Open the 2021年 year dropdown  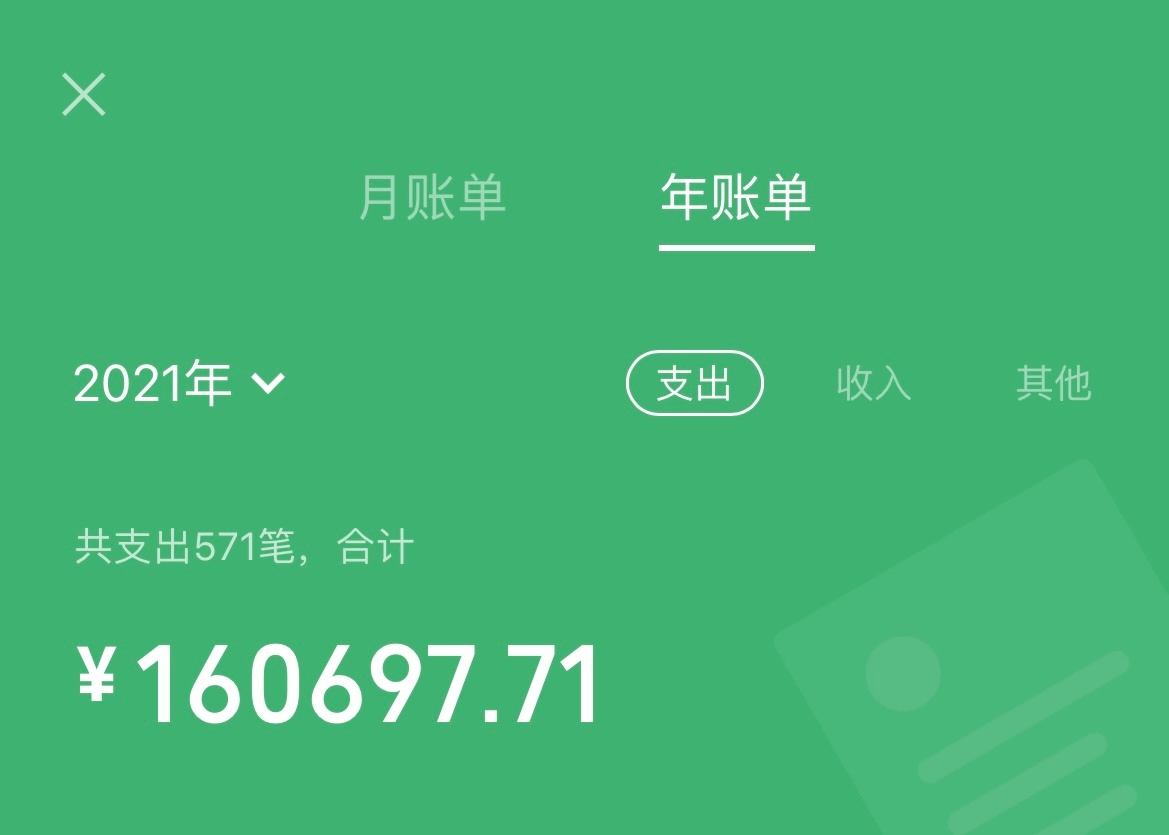[x=180, y=384]
